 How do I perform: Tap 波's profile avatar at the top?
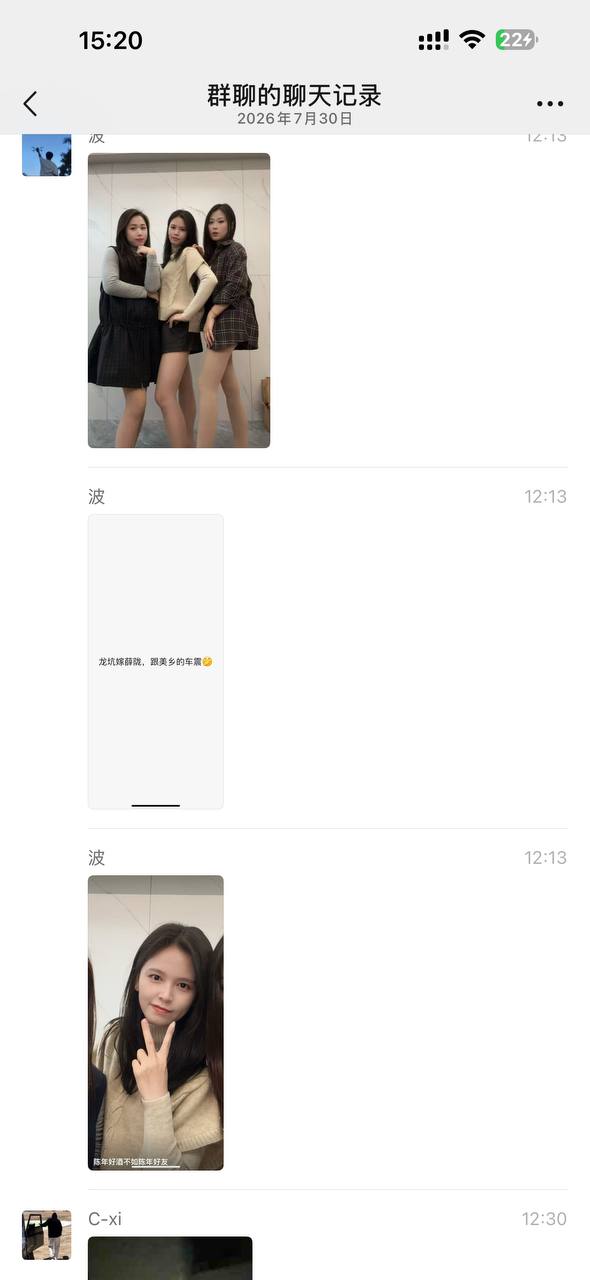47,155
